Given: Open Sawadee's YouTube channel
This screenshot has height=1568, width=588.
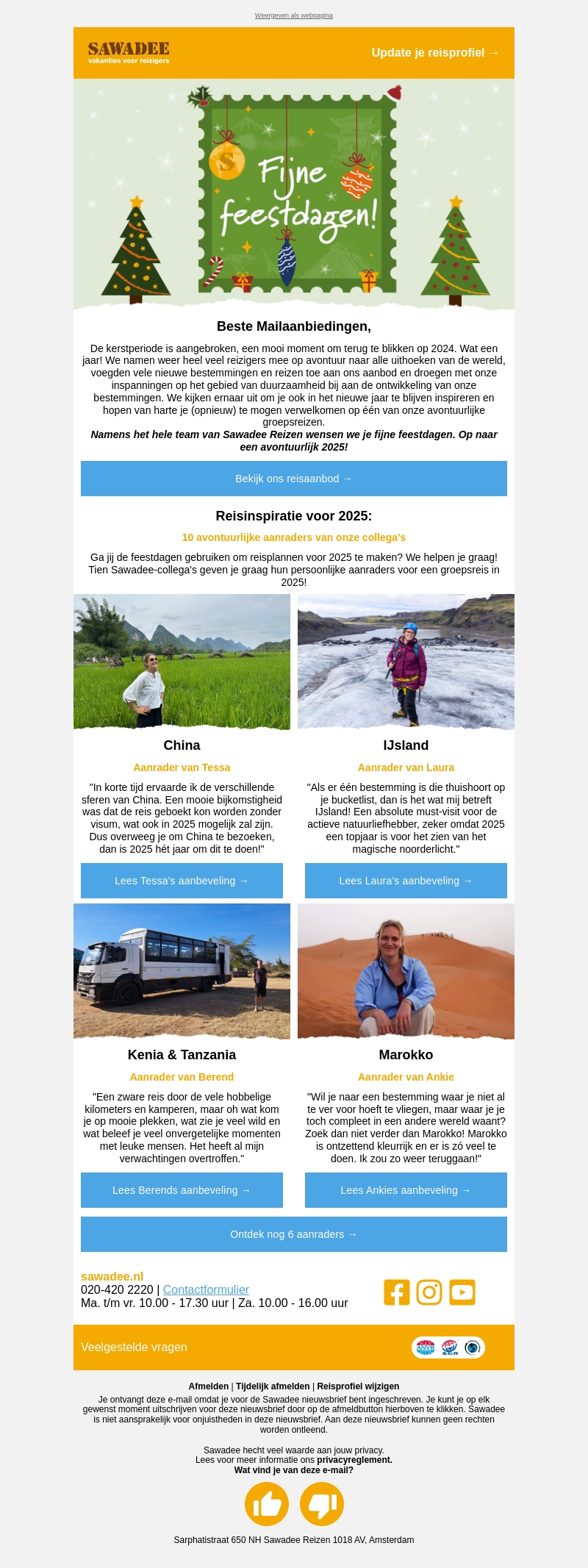Looking at the screenshot, I should click(462, 1292).
